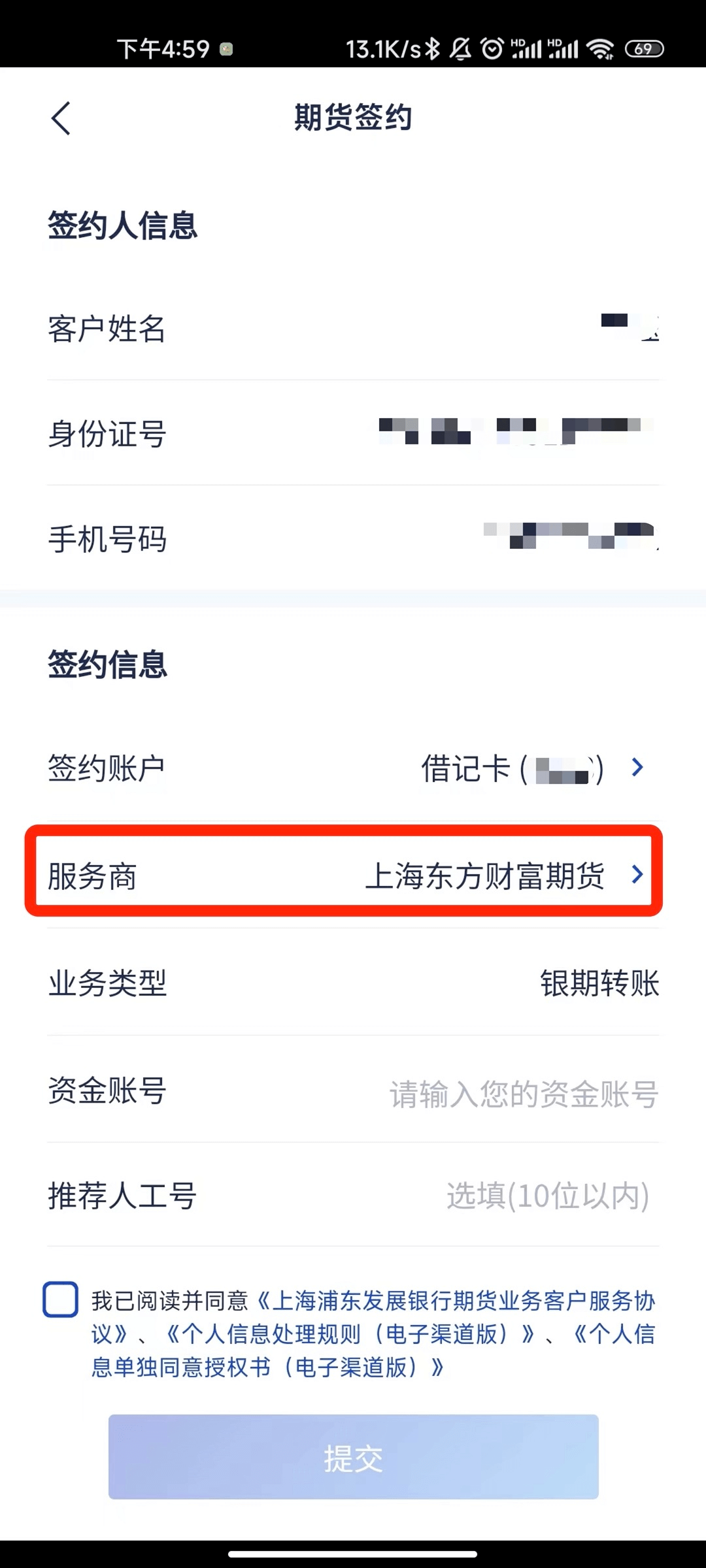Open the 签约账户 debit card selector
This screenshot has height=1568, width=706.
click(533, 768)
